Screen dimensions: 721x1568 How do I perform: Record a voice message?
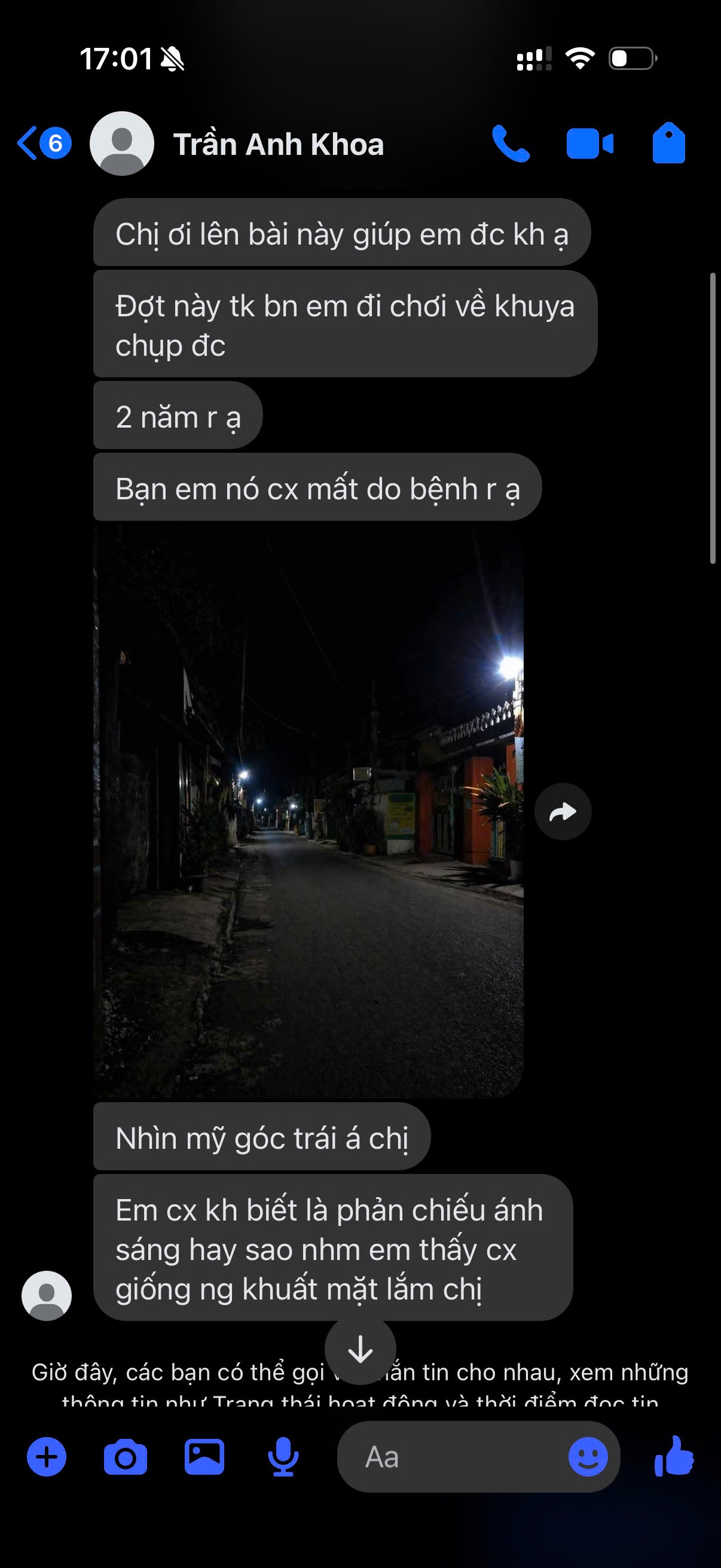(283, 1457)
